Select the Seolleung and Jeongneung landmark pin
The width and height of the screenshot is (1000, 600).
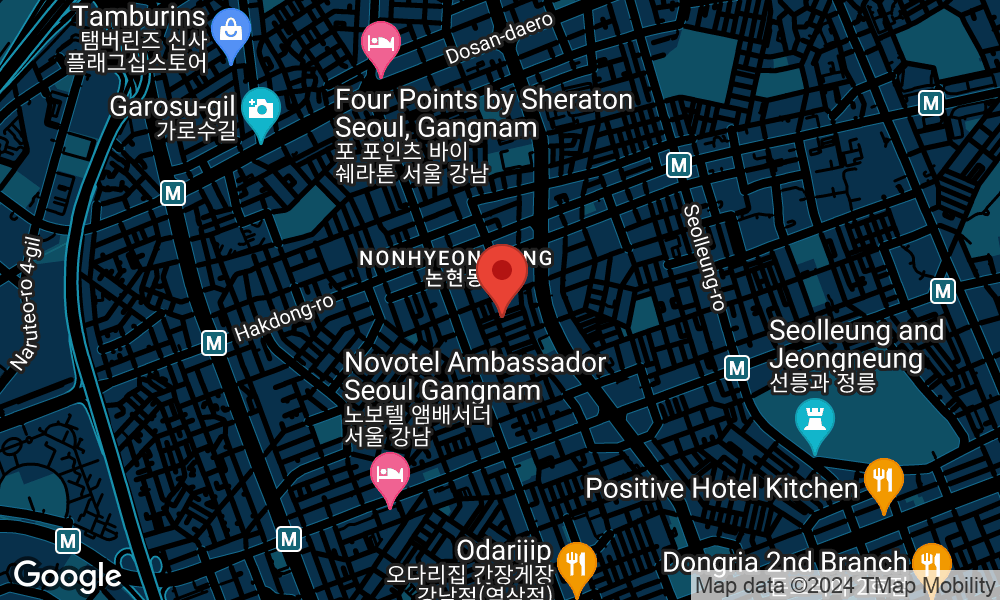pos(814,420)
